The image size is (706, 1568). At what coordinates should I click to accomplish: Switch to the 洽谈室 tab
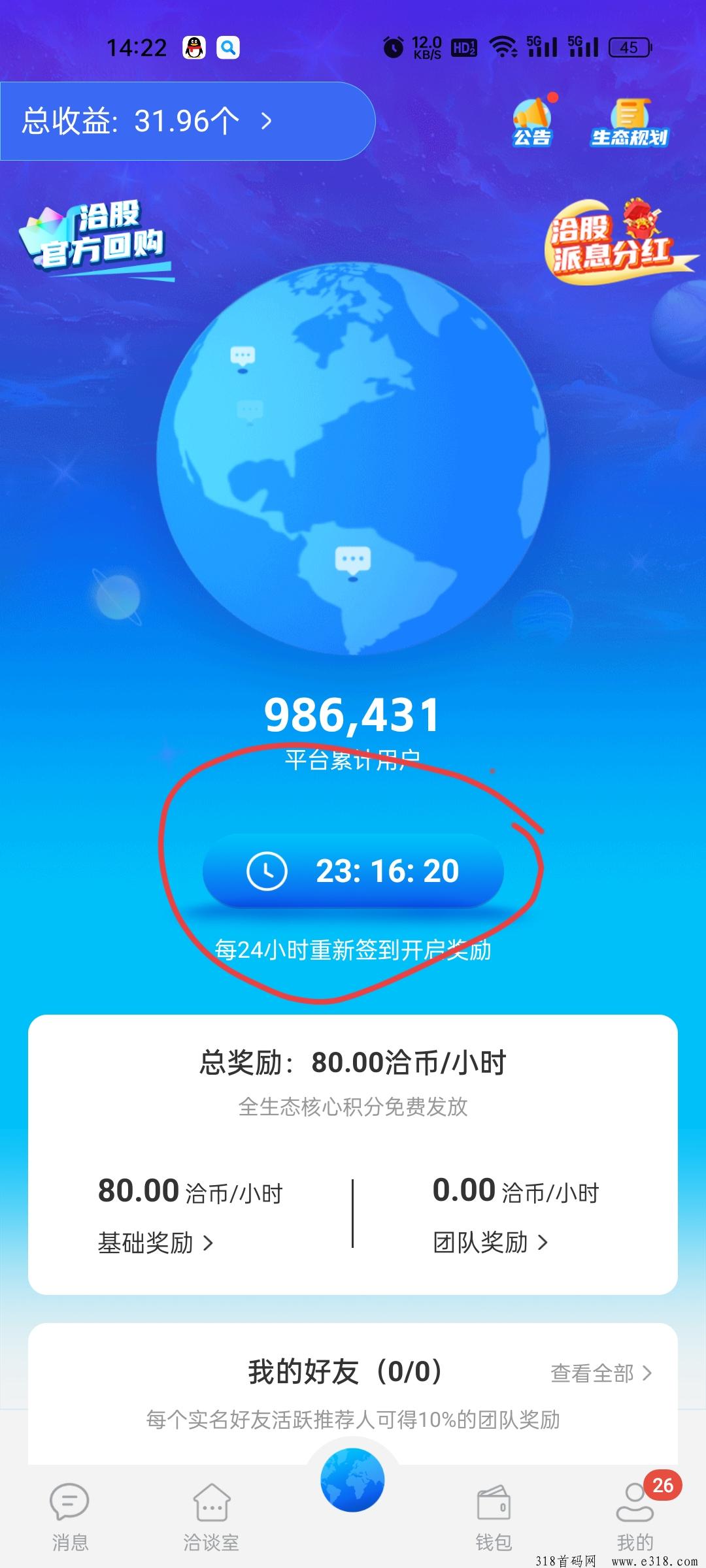[211, 1516]
